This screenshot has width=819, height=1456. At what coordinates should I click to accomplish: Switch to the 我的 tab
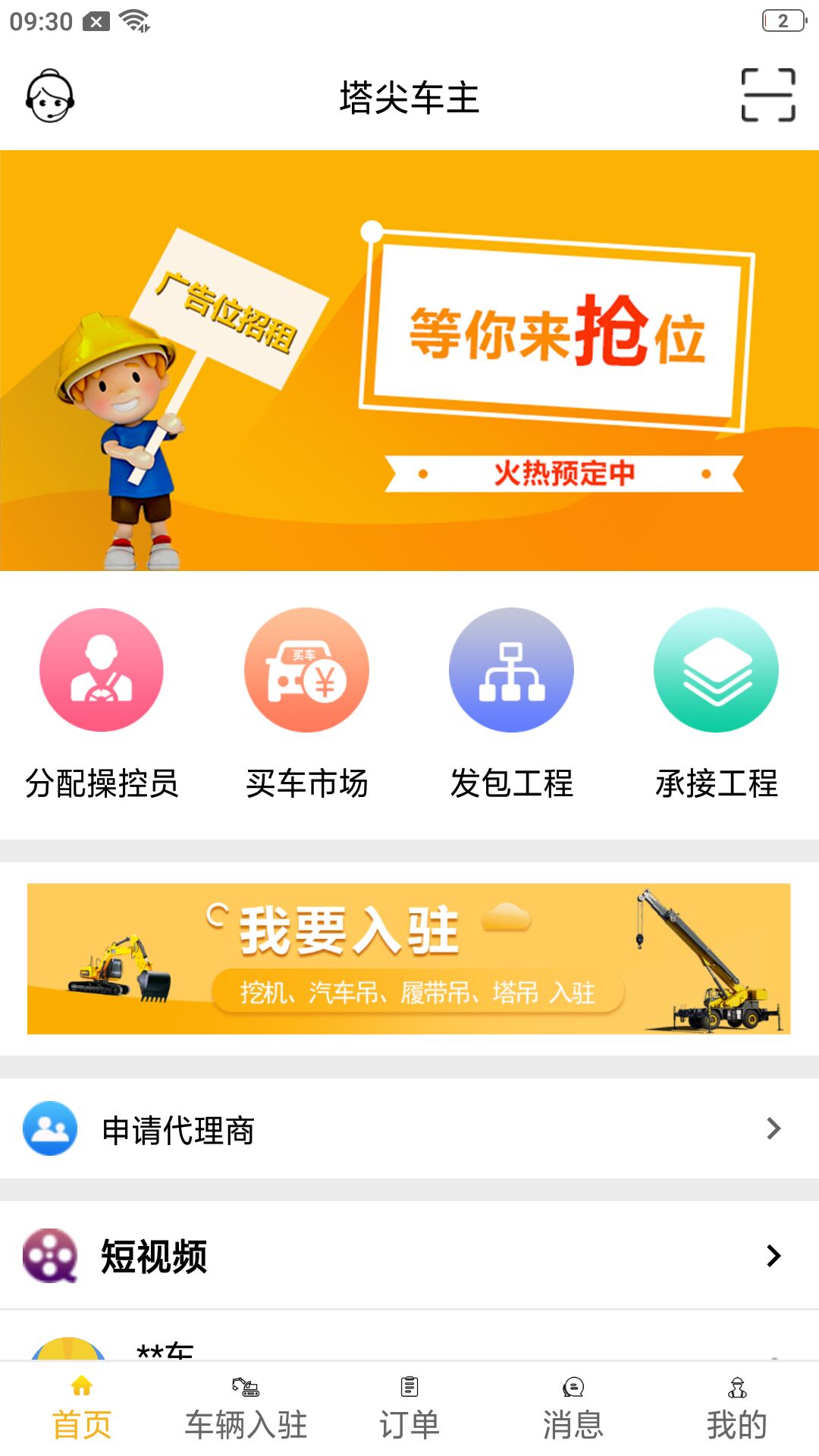point(737,1407)
